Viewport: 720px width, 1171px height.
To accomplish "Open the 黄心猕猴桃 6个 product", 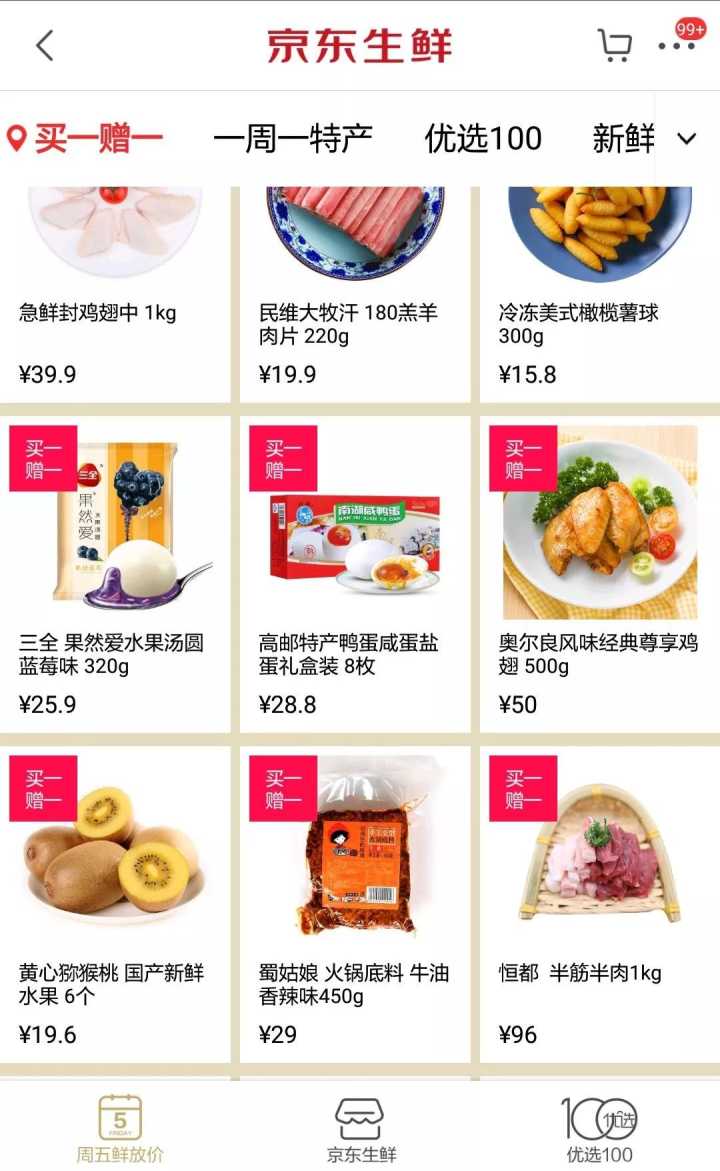I will pos(114,902).
